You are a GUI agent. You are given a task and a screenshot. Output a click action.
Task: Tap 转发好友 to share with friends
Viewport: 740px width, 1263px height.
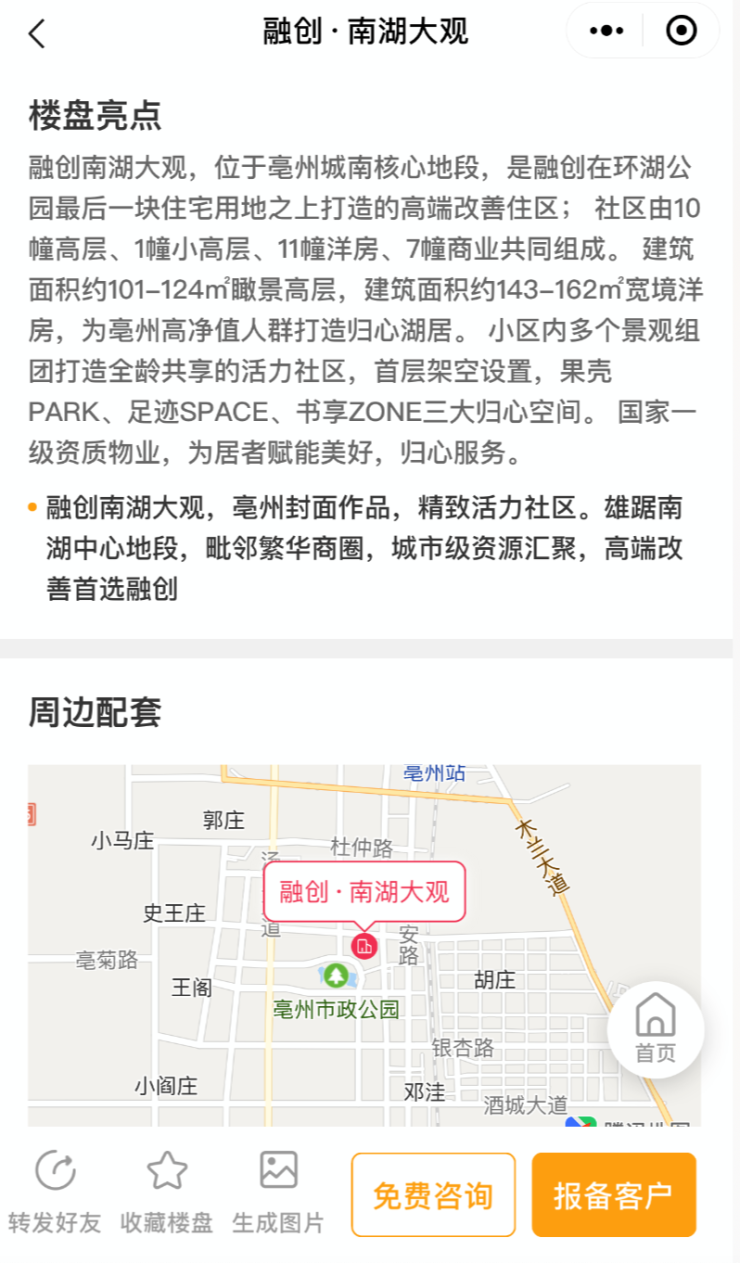point(55,1192)
